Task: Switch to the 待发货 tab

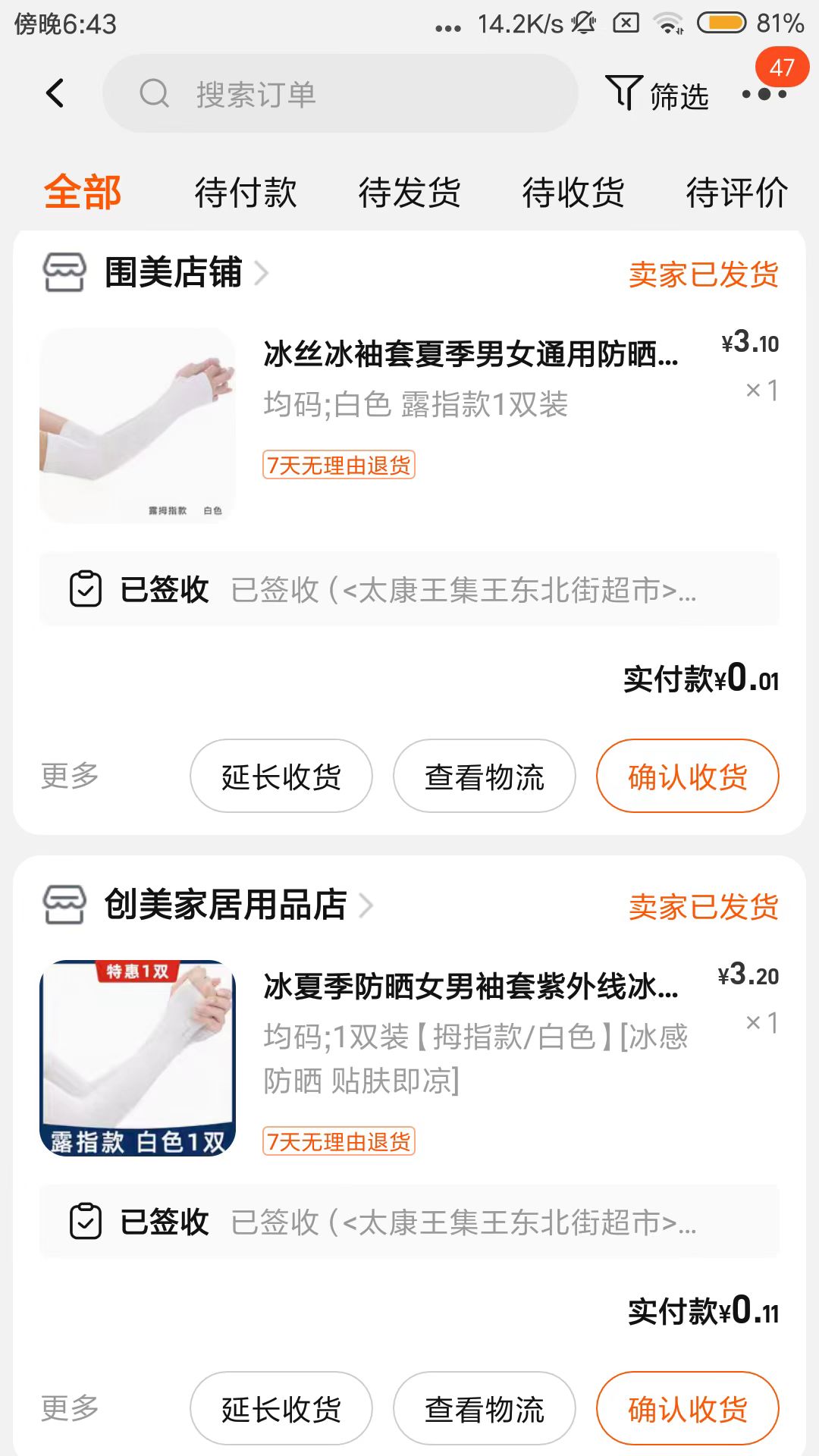Action: [x=409, y=192]
